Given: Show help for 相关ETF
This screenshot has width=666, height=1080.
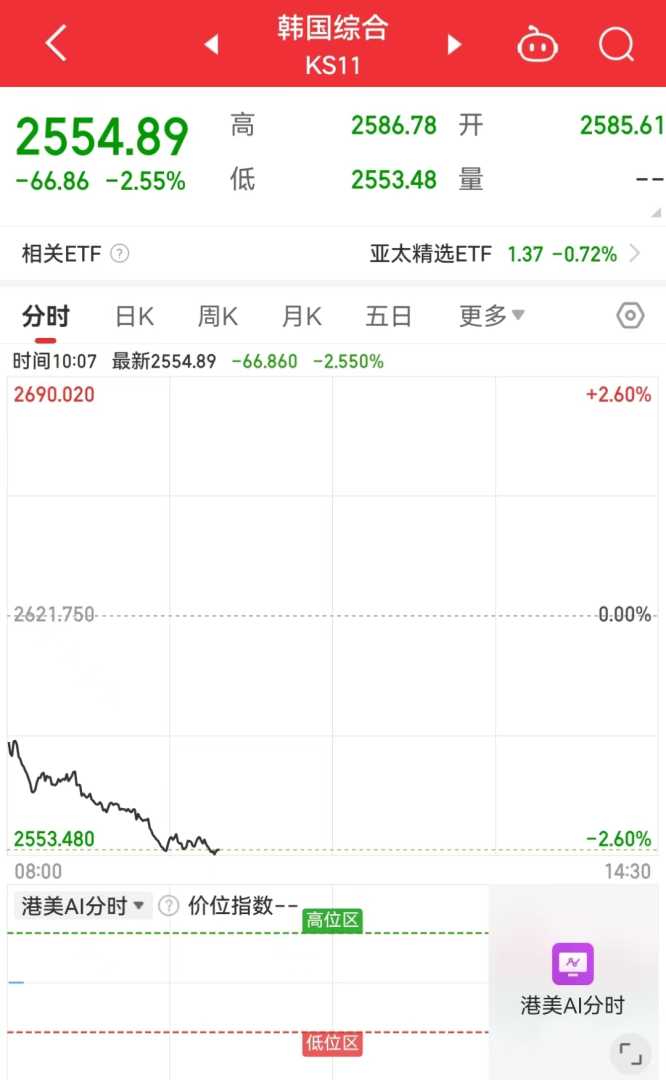Looking at the screenshot, I should (120, 254).
